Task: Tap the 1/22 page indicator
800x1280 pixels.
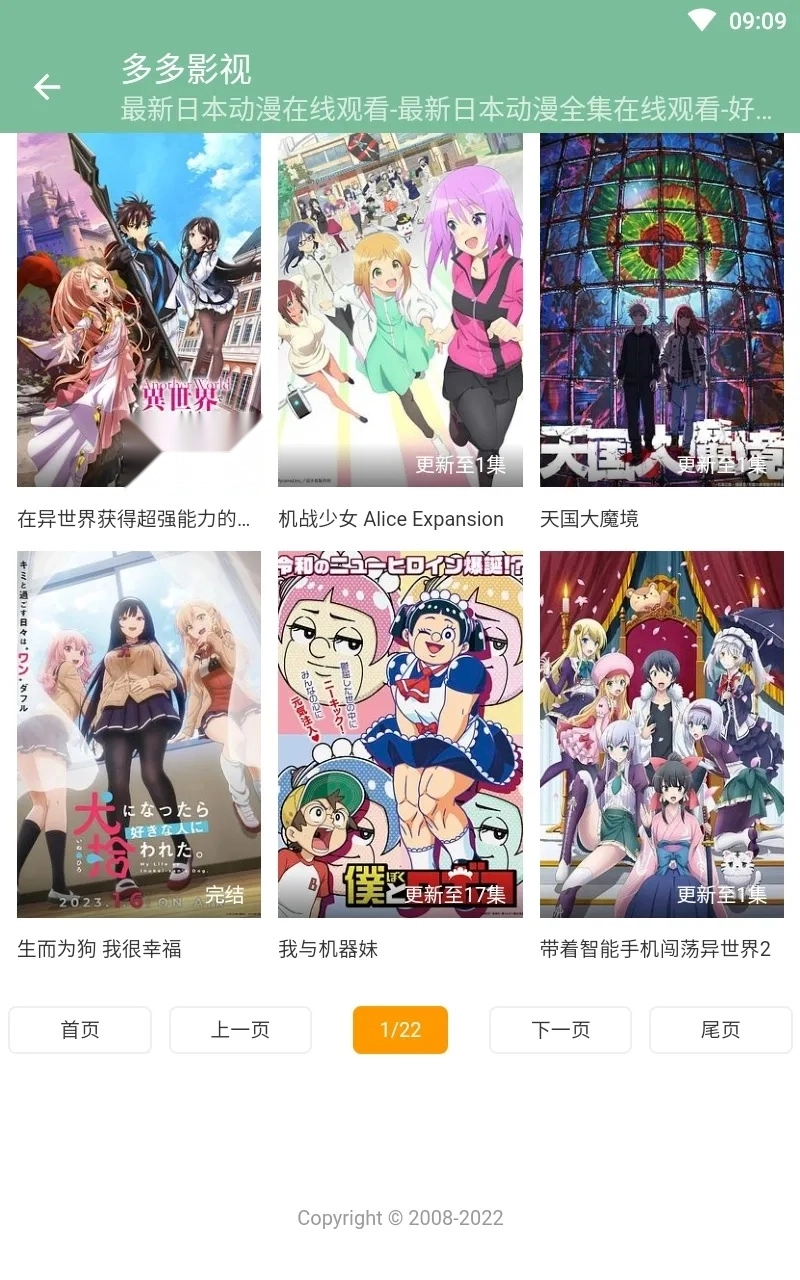Action: (x=400, y=1030)
